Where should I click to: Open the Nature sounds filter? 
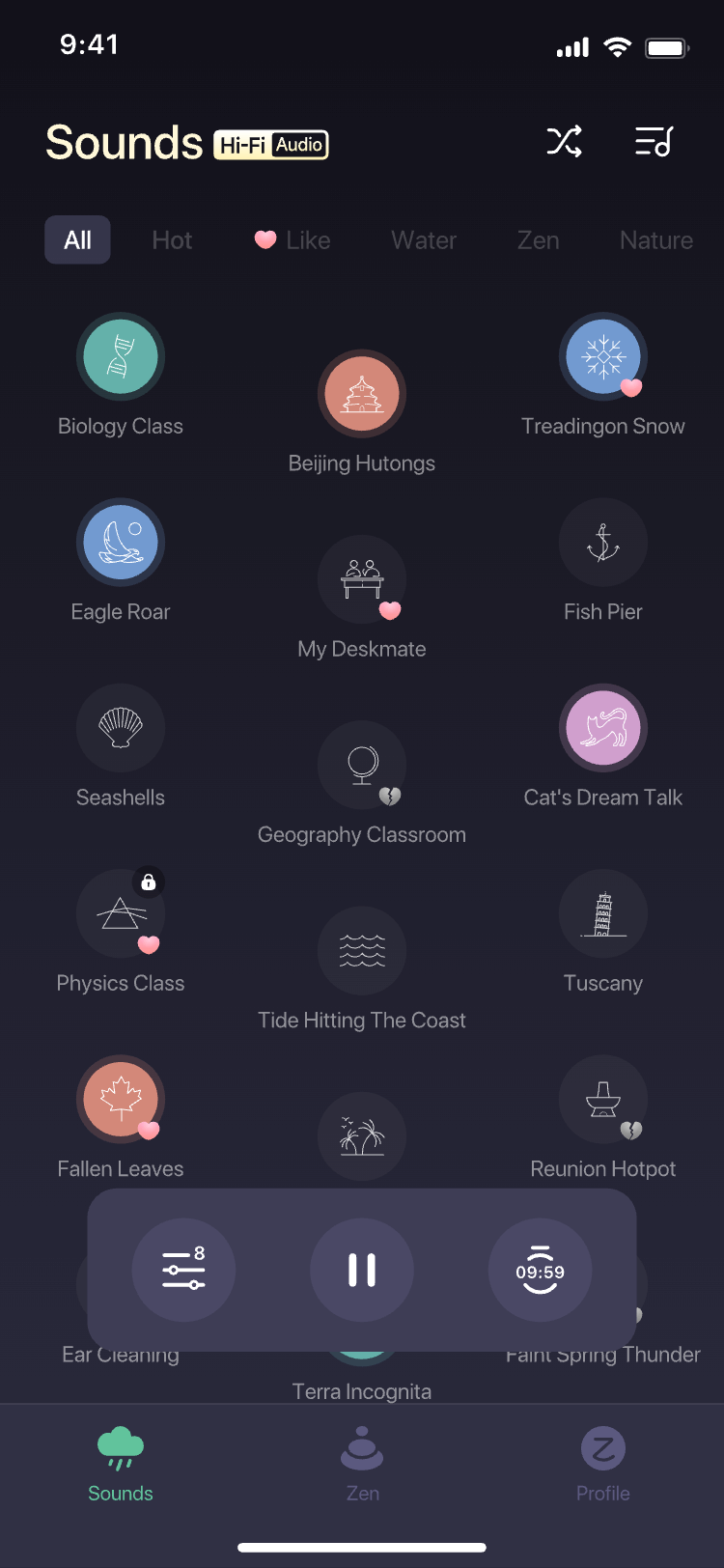(x=656, y=239)
